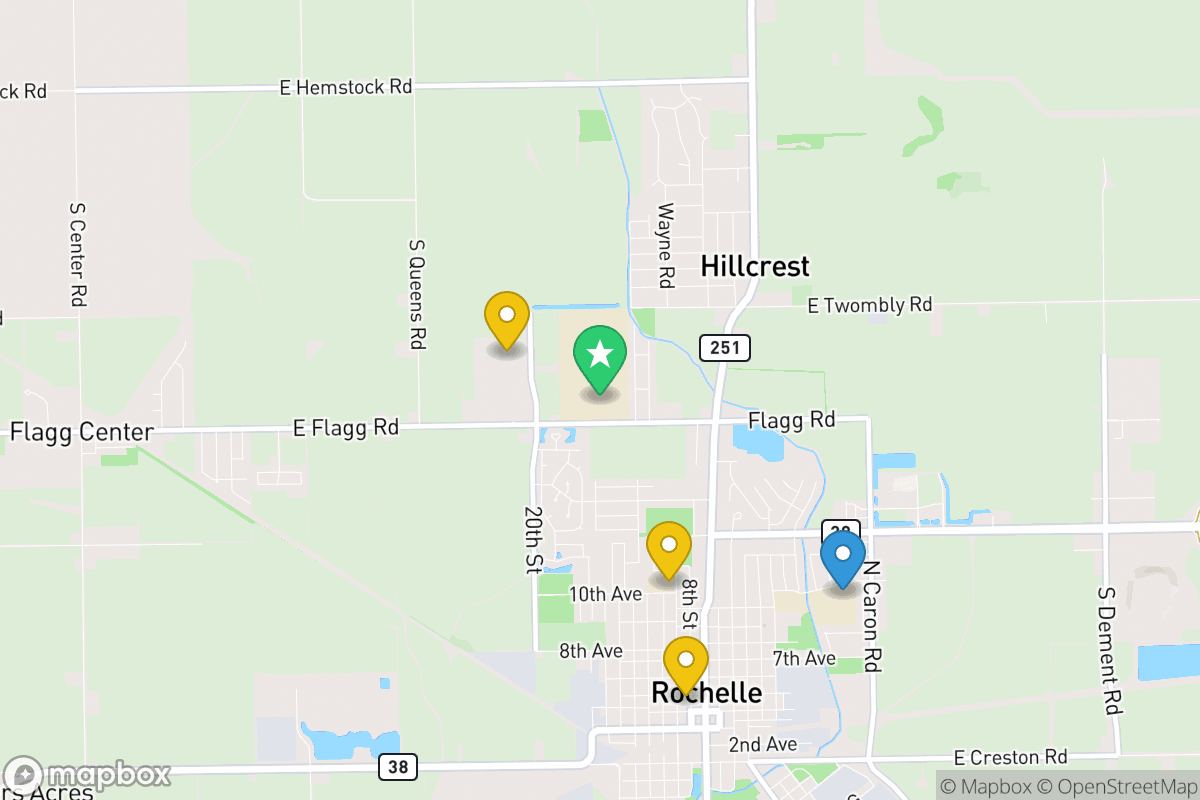Select the yellow pin above Rochelle label
The image size is (1200, 800).
(x=686, y=662)
